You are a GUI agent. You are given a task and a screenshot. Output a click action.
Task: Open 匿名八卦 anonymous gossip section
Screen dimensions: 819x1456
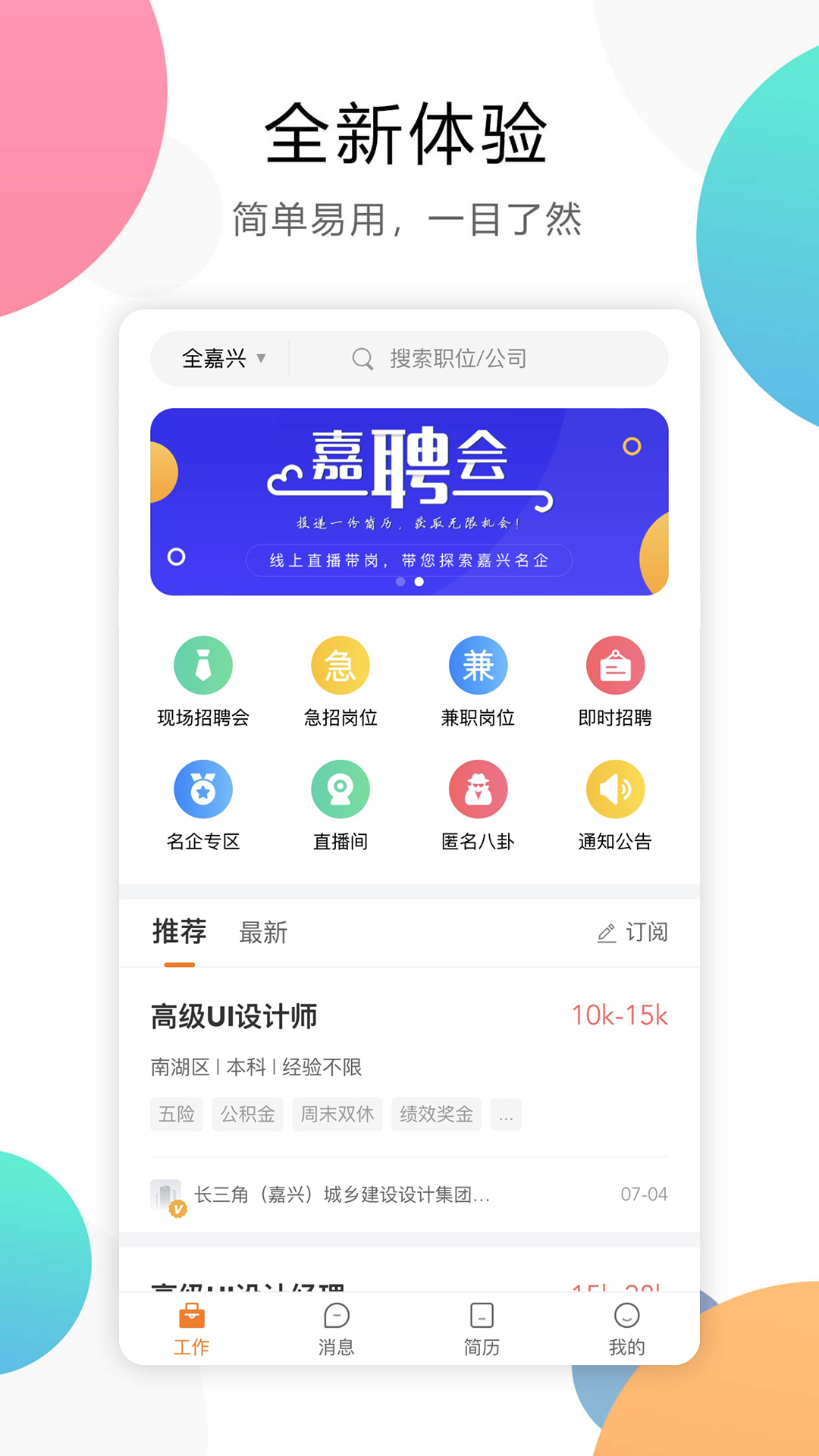[x=479, y=802]
